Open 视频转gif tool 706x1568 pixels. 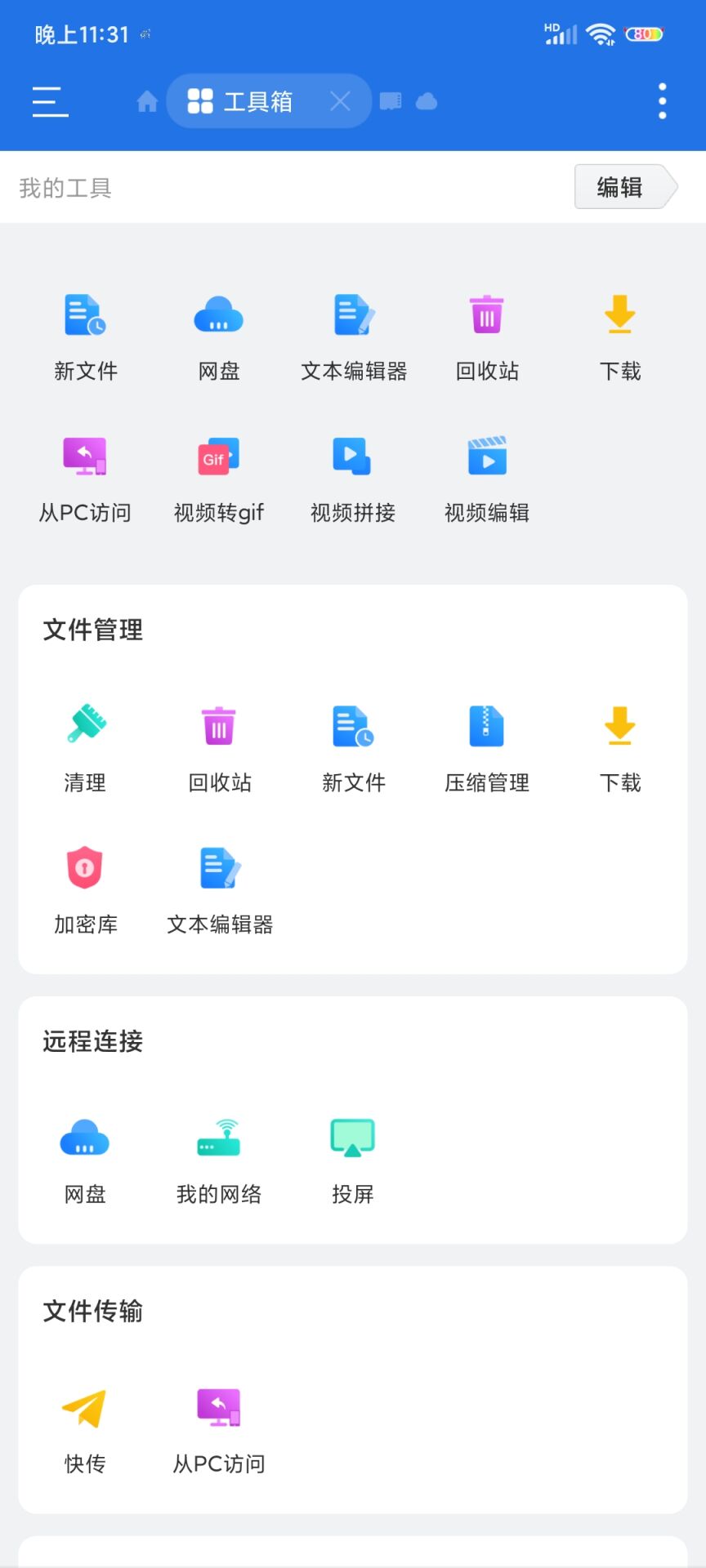[x=219, y=479]
